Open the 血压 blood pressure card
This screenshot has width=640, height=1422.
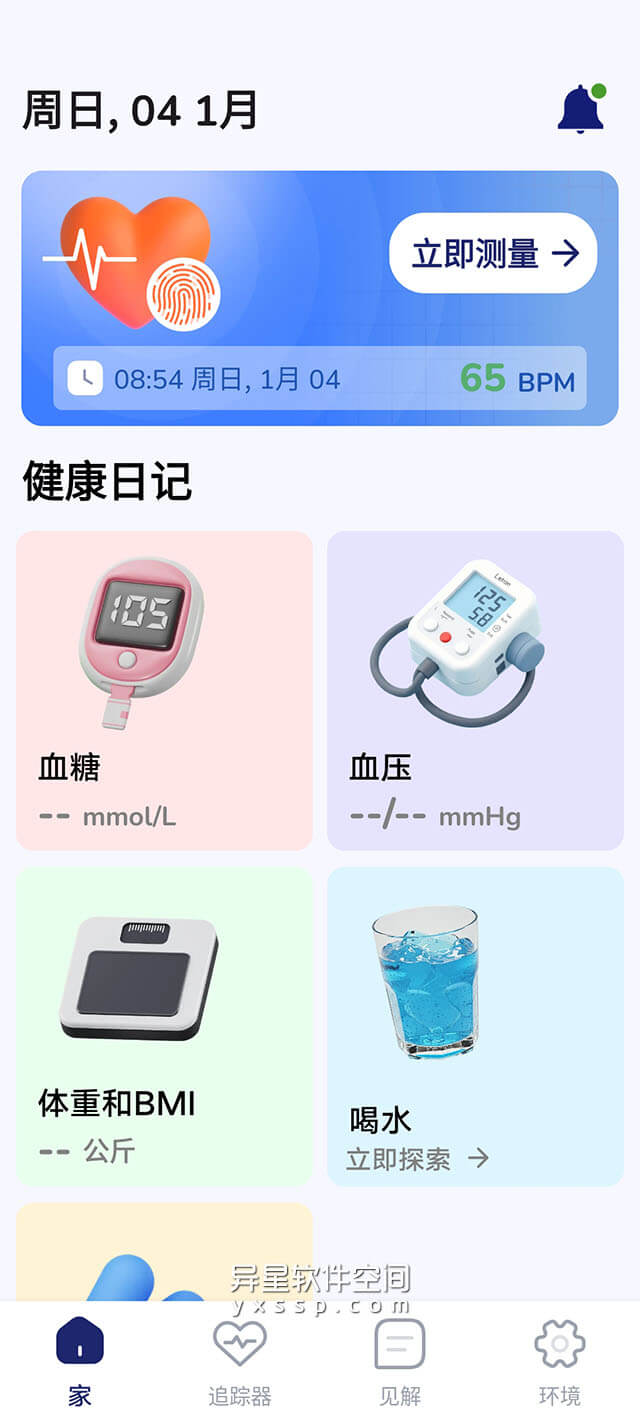point(475,690)
